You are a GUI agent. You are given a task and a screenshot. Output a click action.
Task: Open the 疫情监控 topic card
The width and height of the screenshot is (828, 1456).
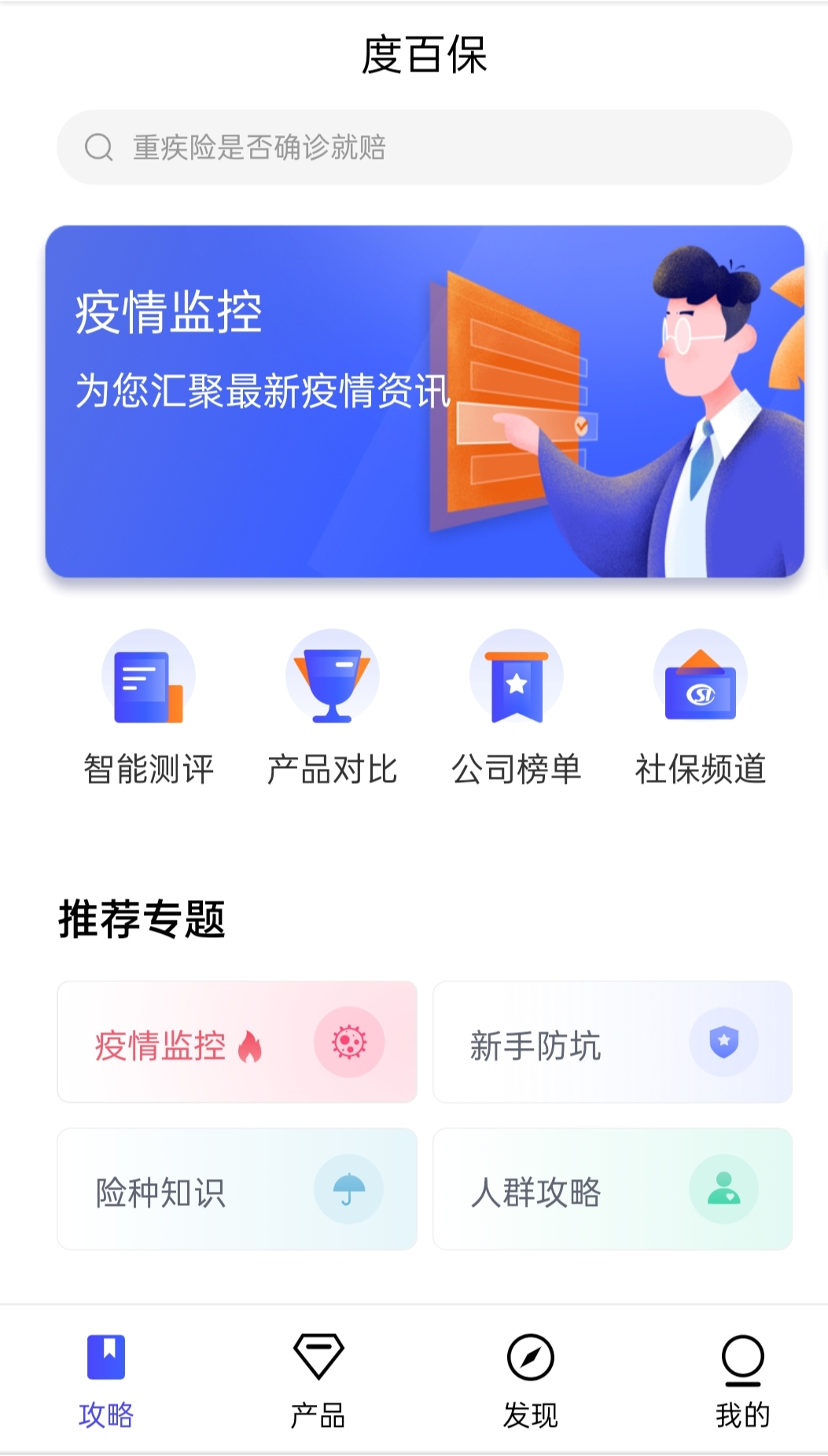pyautogui.click(x=237, y=1042)
